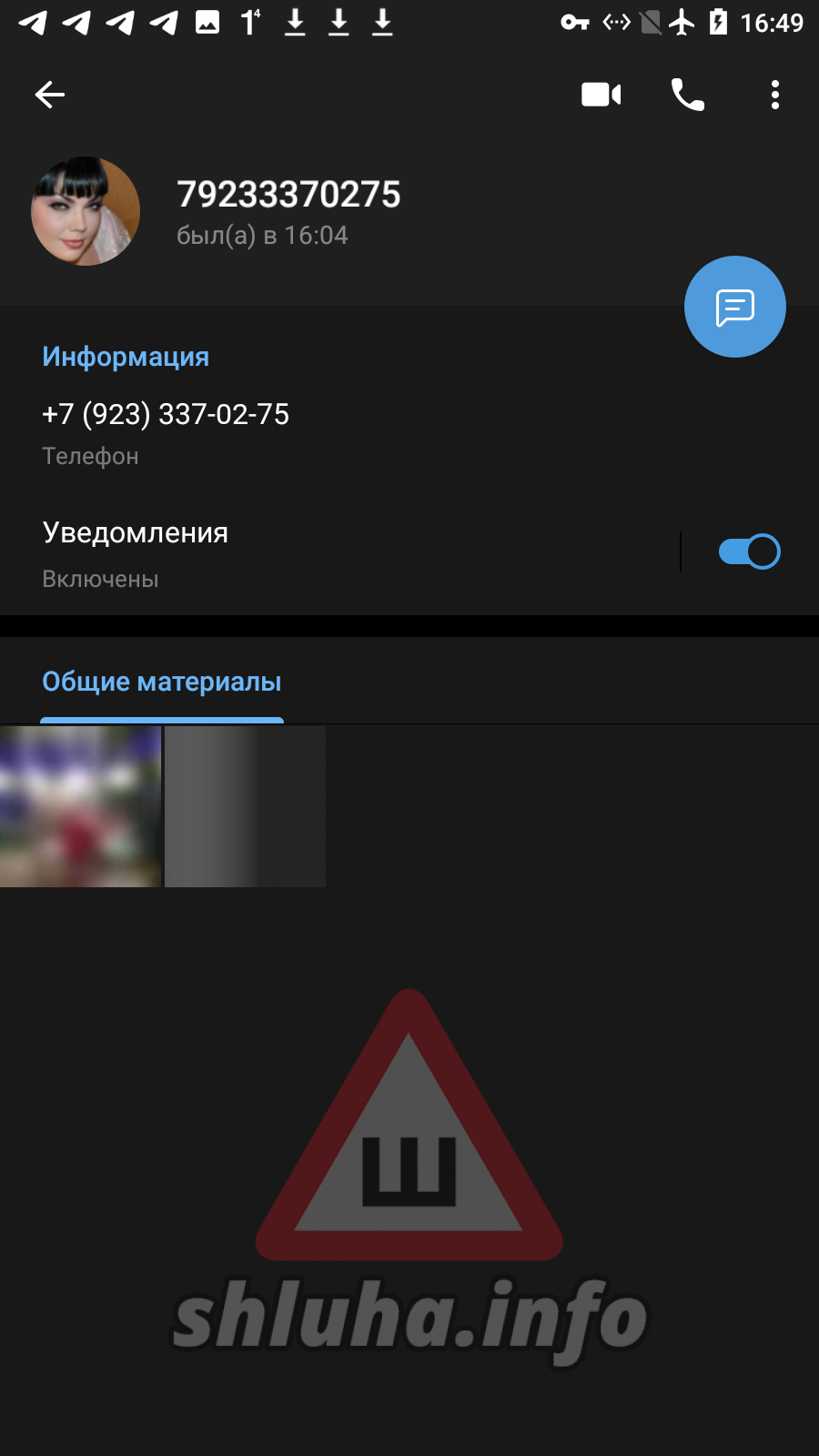The height and width of the screenshot is (1456, 819).
Task: Open the contact's profile photo
Action: (x=86, y=211)
